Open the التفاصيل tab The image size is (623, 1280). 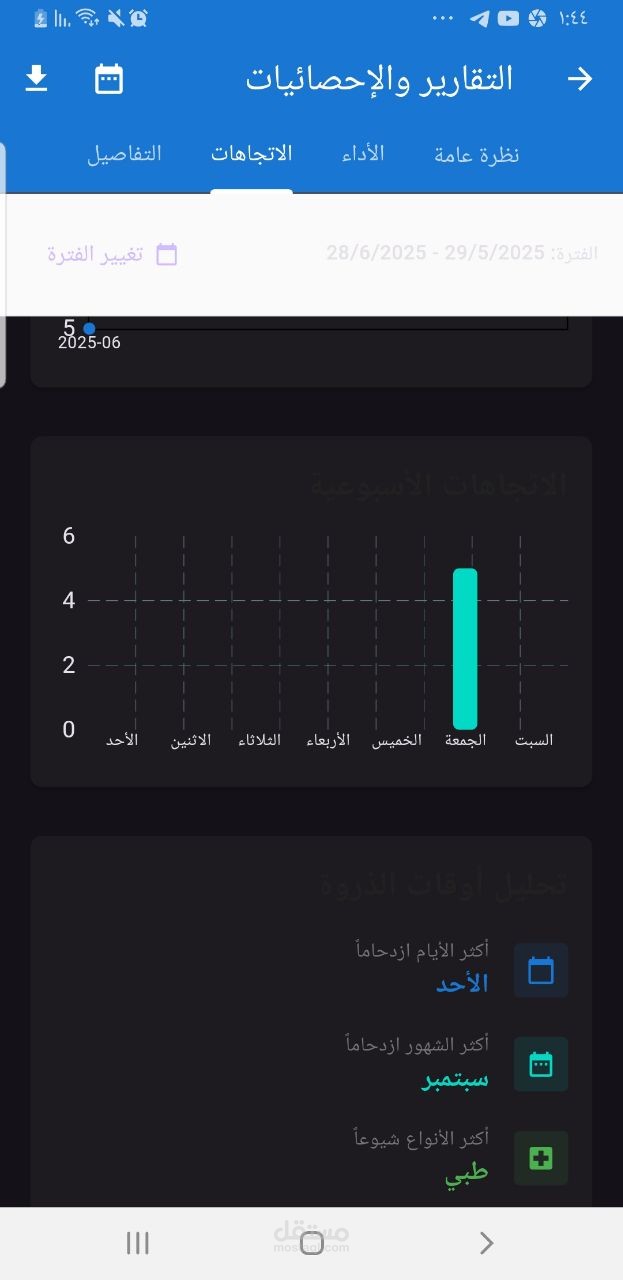(125, 154)
